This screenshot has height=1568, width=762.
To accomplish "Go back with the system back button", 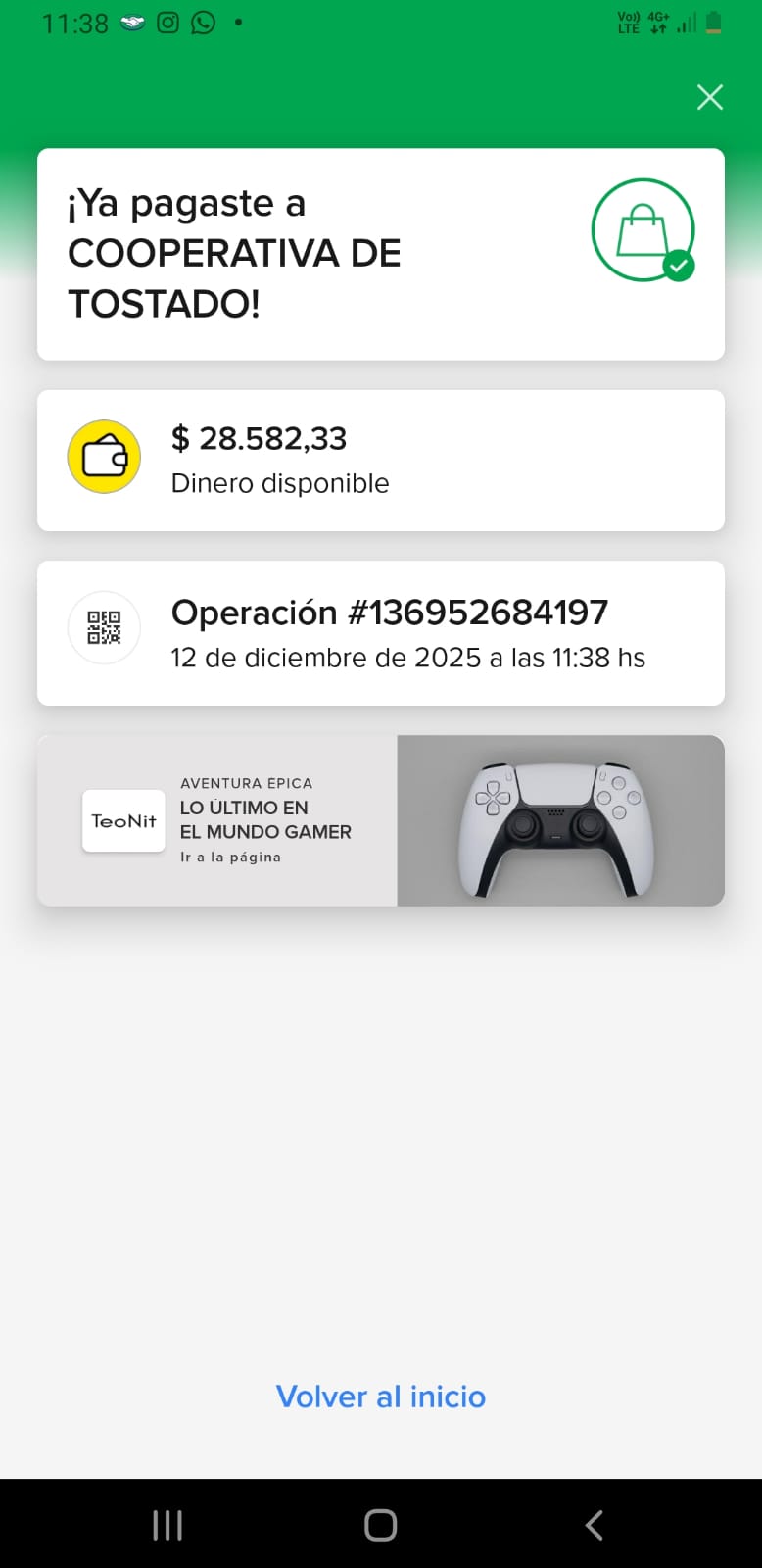I will pos(594,1525).
